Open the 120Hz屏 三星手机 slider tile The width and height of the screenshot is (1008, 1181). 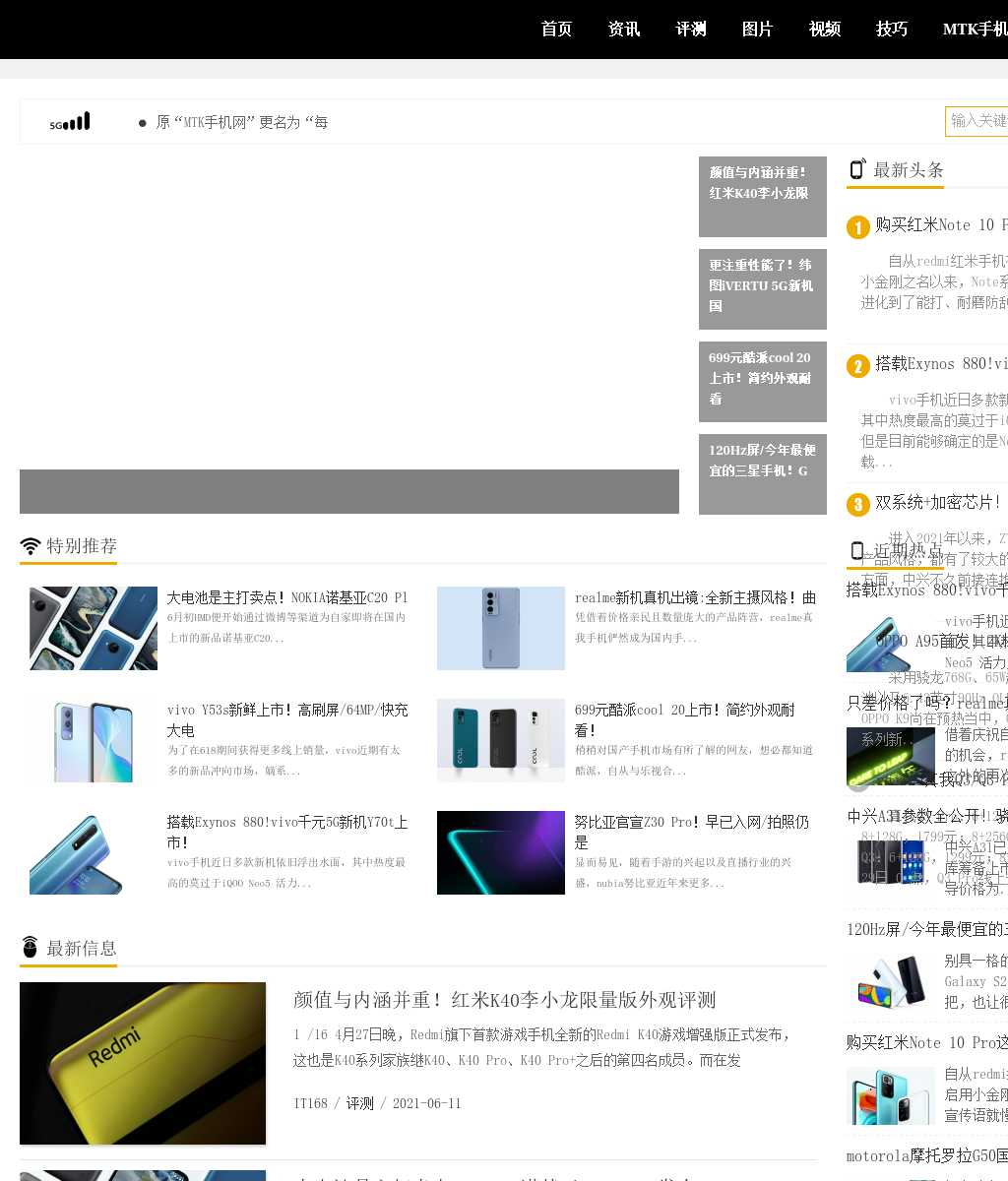coord(762,473)
